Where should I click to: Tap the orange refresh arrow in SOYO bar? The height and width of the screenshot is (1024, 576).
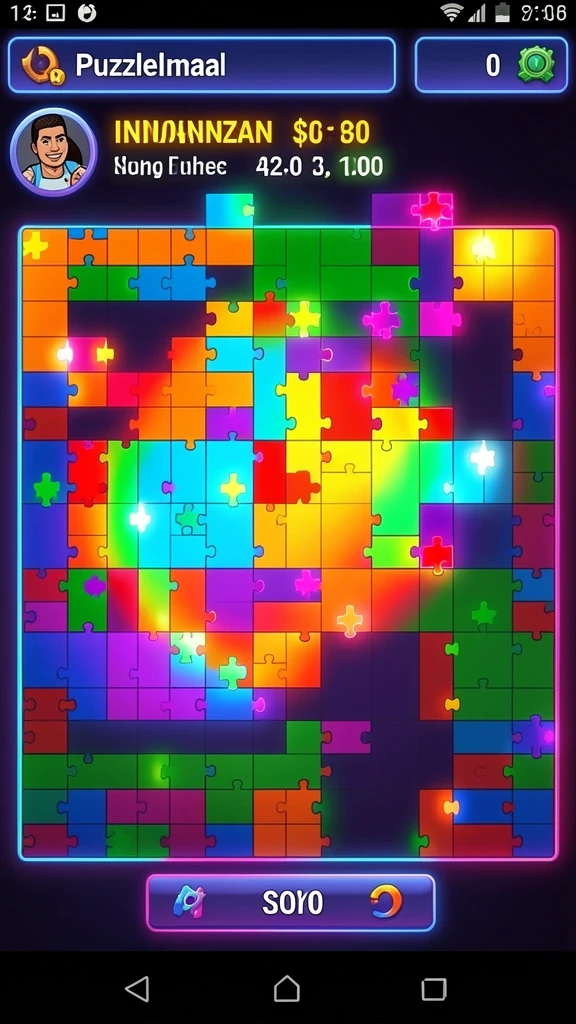click(x=387, y=902)
